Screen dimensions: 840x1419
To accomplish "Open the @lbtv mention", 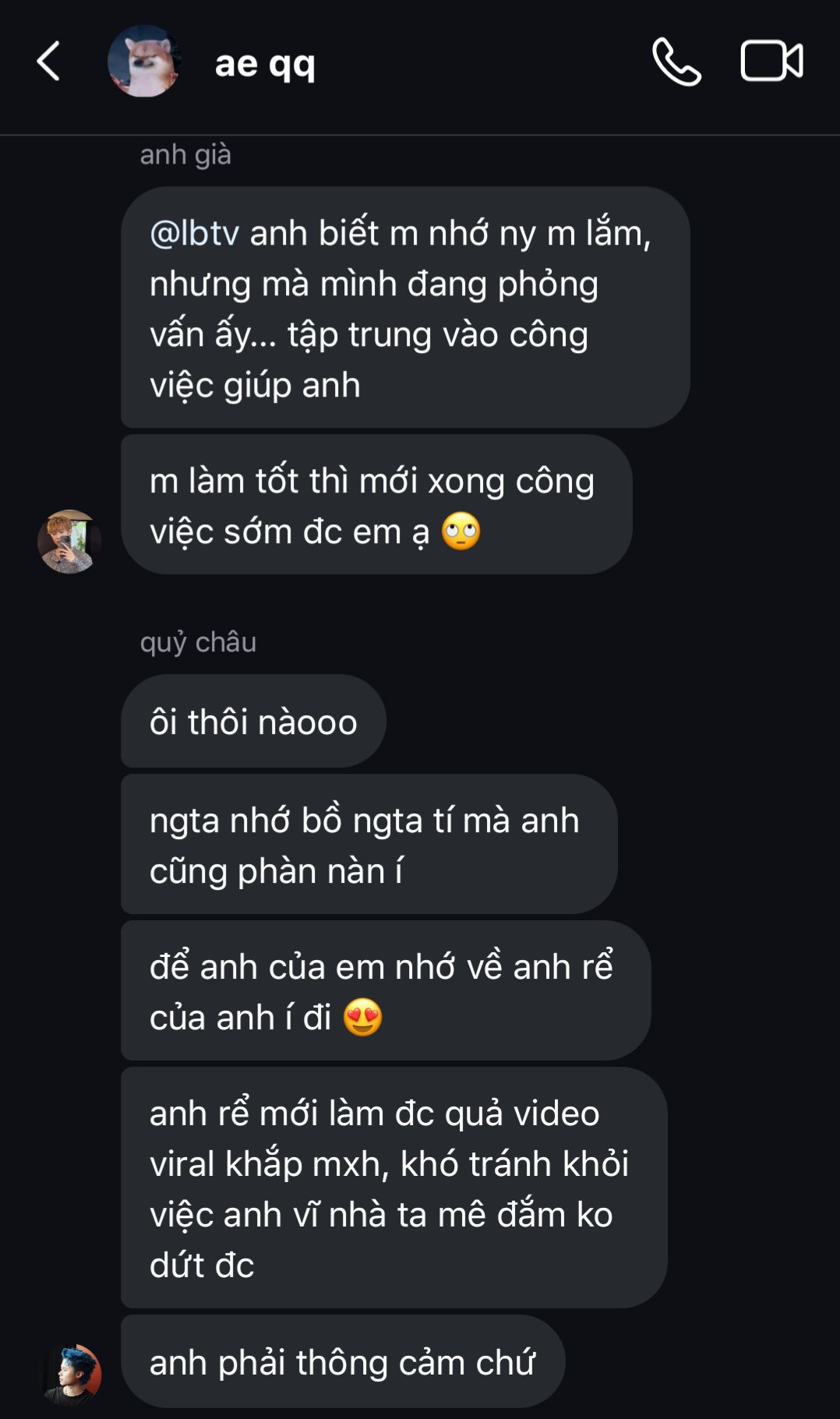I will point(194,234).
